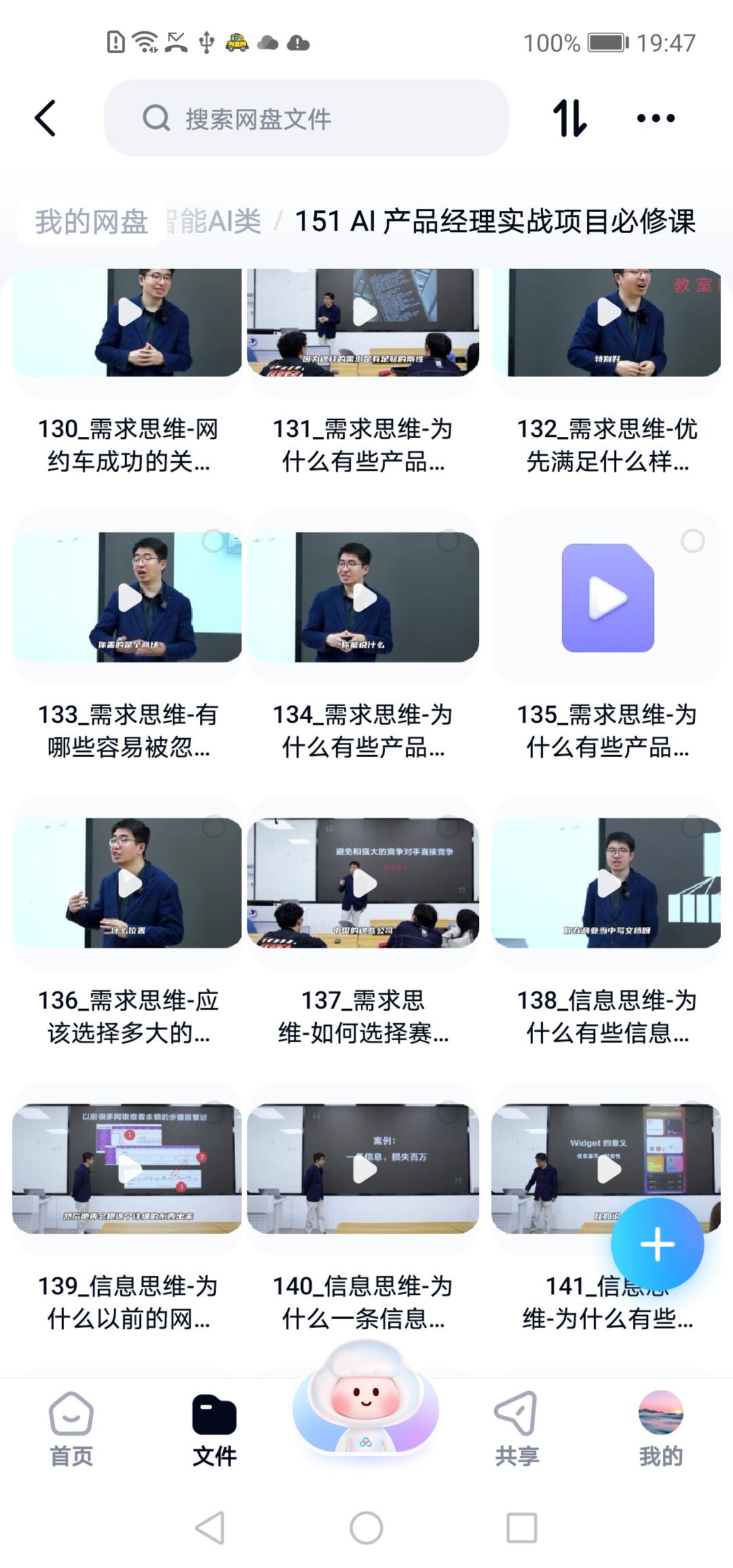Screen dimensions: 733x1568
Task: Tap the blue plus floating button
Action: pos(657,1244)
